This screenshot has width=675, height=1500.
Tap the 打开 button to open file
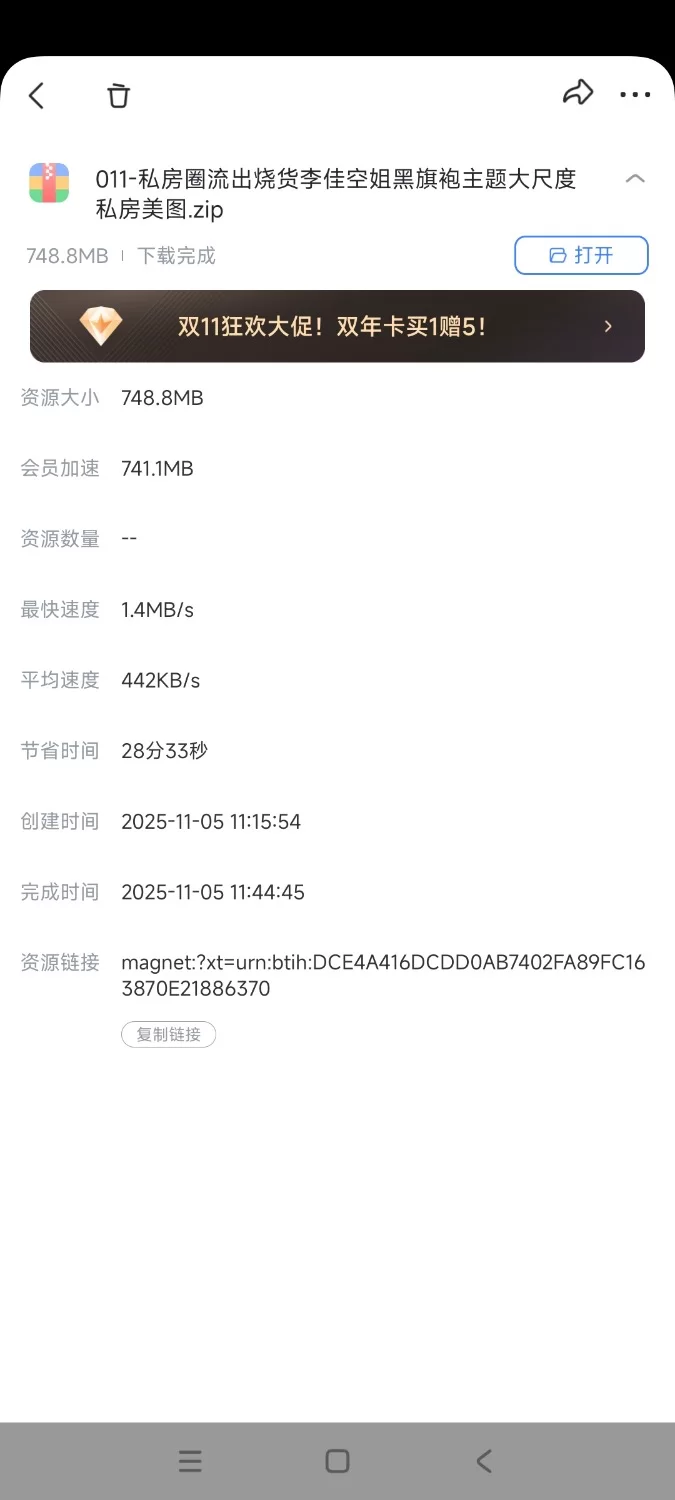click(581, 255)
